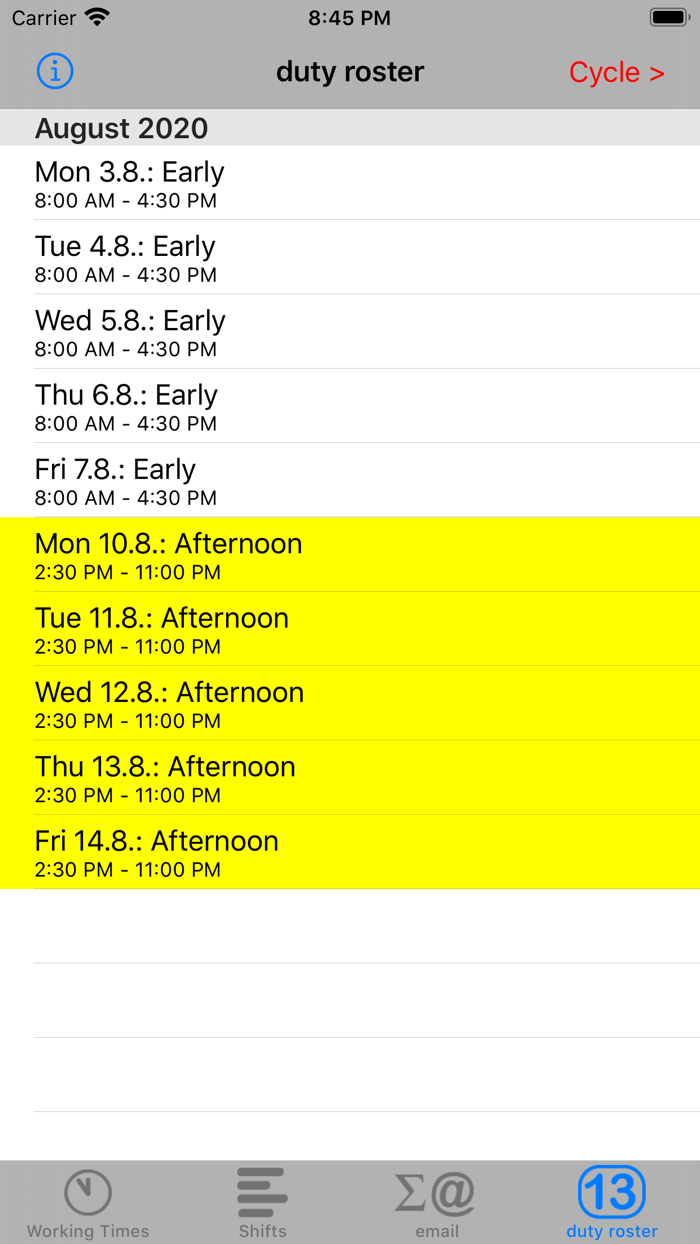Choose the Thu 6.8. Early row
This screenshot has height=1244, width=700.
tap(350, 406)
